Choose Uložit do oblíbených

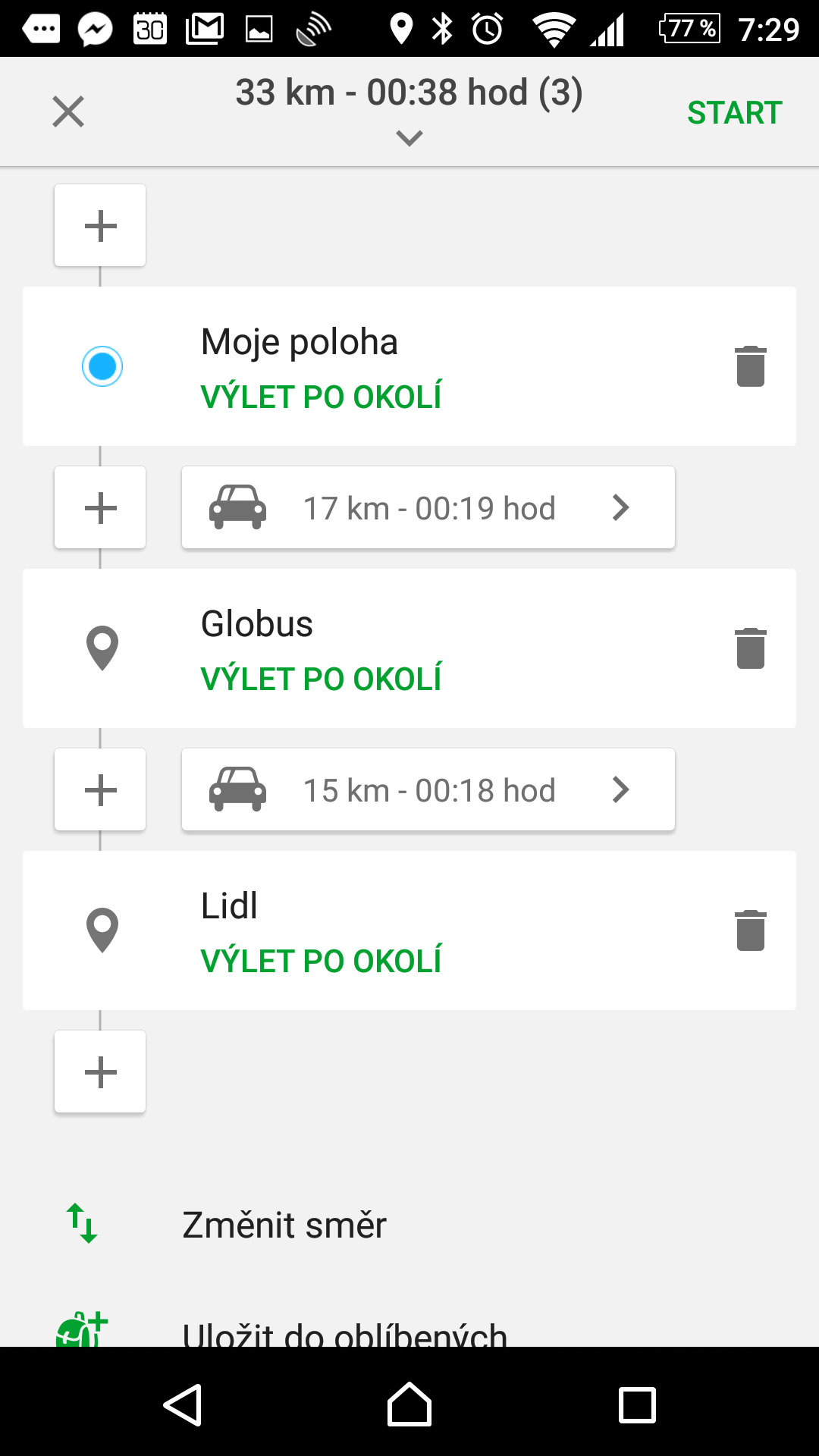pyautogui.click(x=409, y=1327)
